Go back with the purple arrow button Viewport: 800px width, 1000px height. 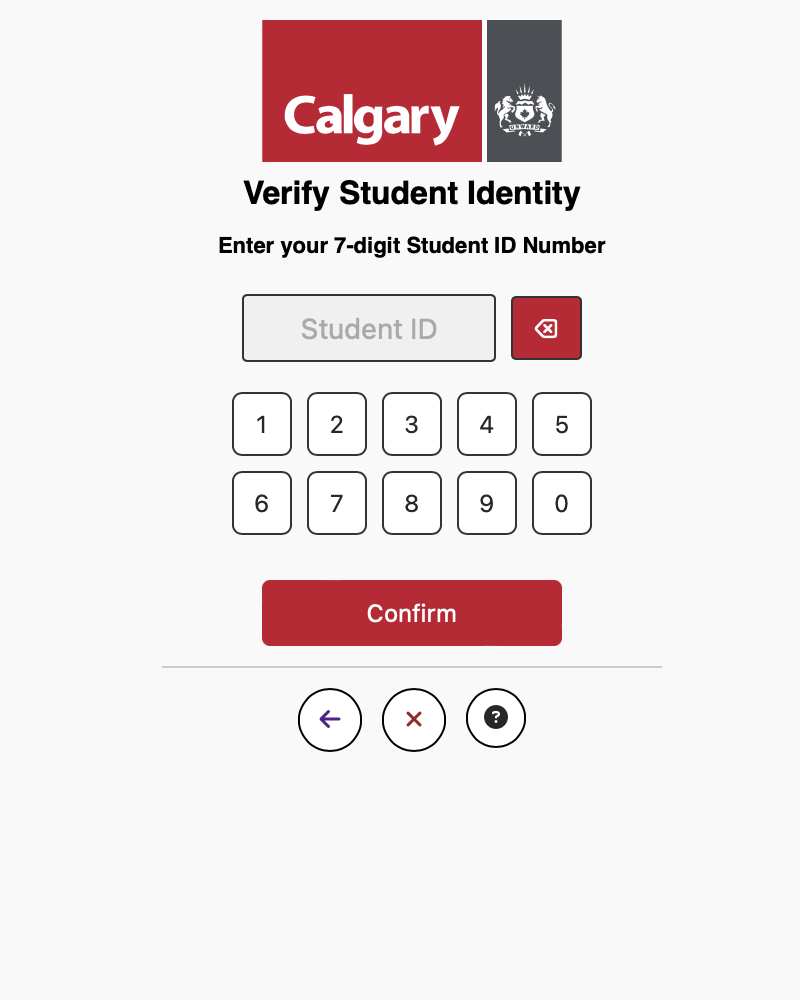330,719
